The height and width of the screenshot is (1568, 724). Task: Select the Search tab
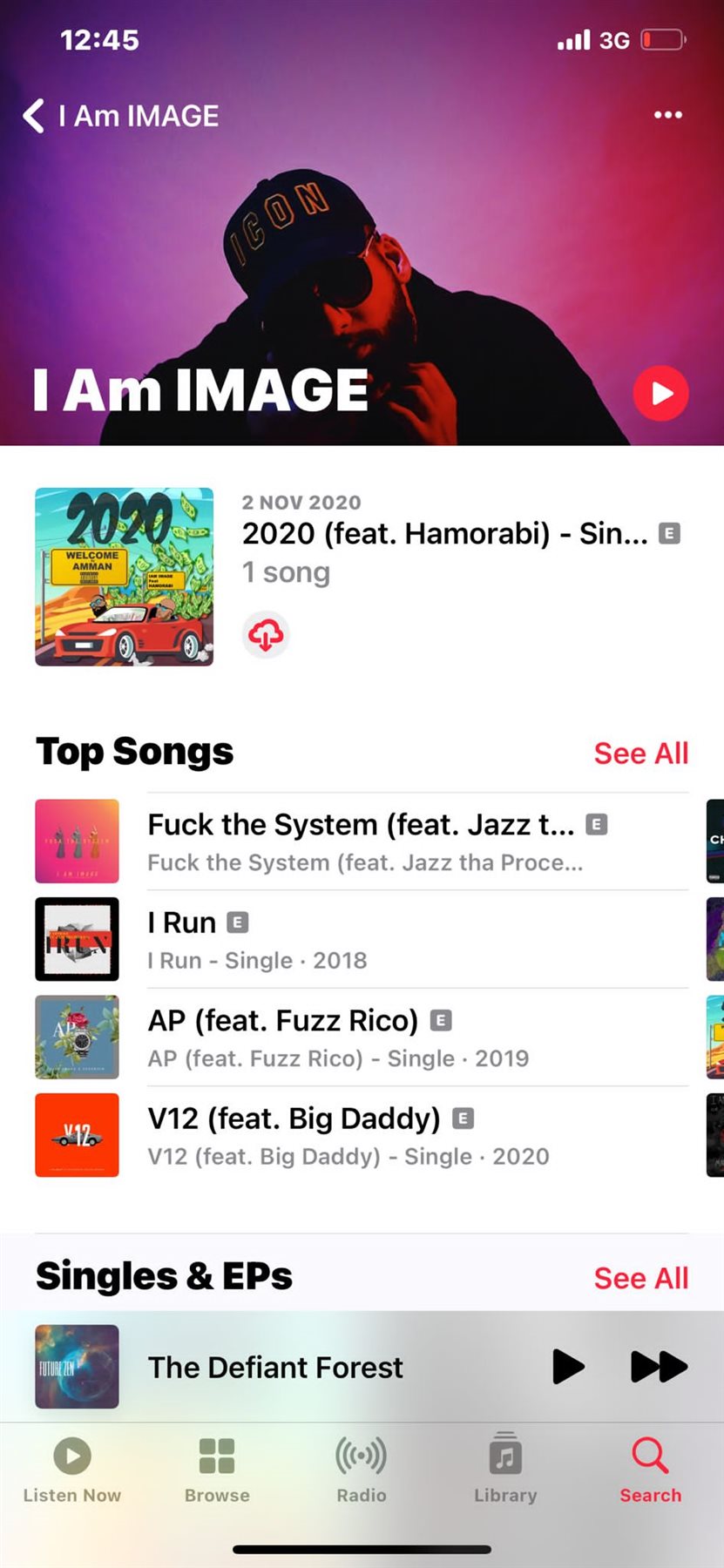point(650,1470)
